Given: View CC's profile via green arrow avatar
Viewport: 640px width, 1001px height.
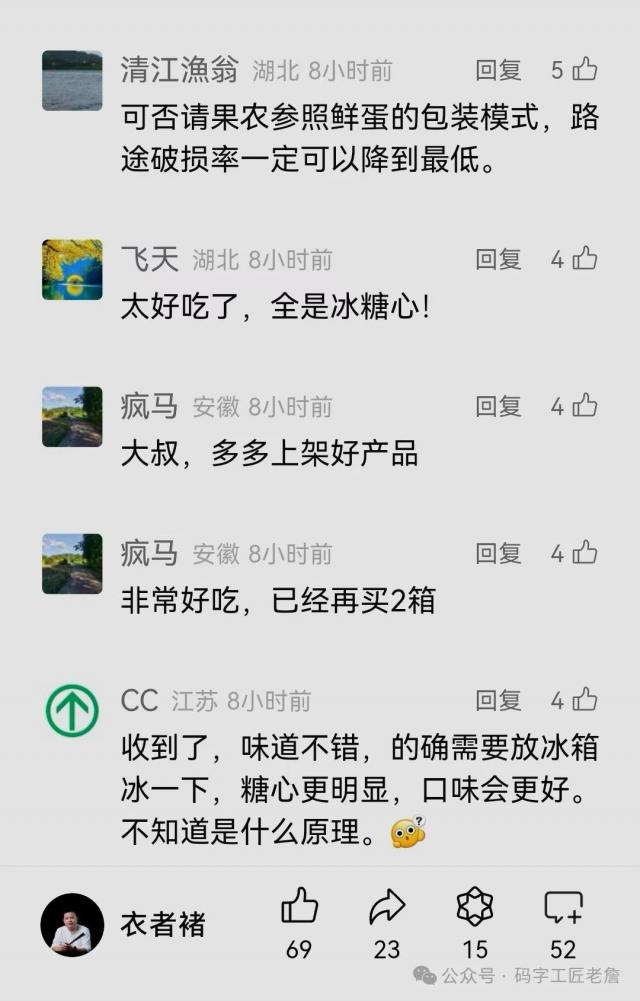Looking at the screenshot, I should [72, 711].
